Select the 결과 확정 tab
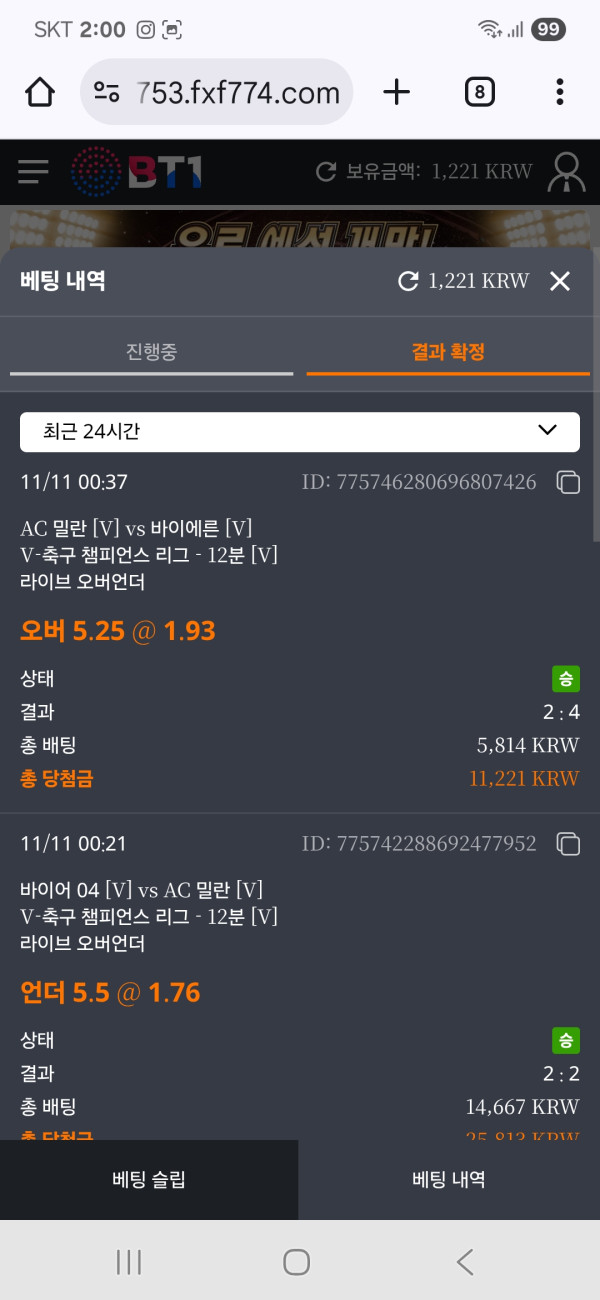The image size is (600, 1300). (448, 352)
